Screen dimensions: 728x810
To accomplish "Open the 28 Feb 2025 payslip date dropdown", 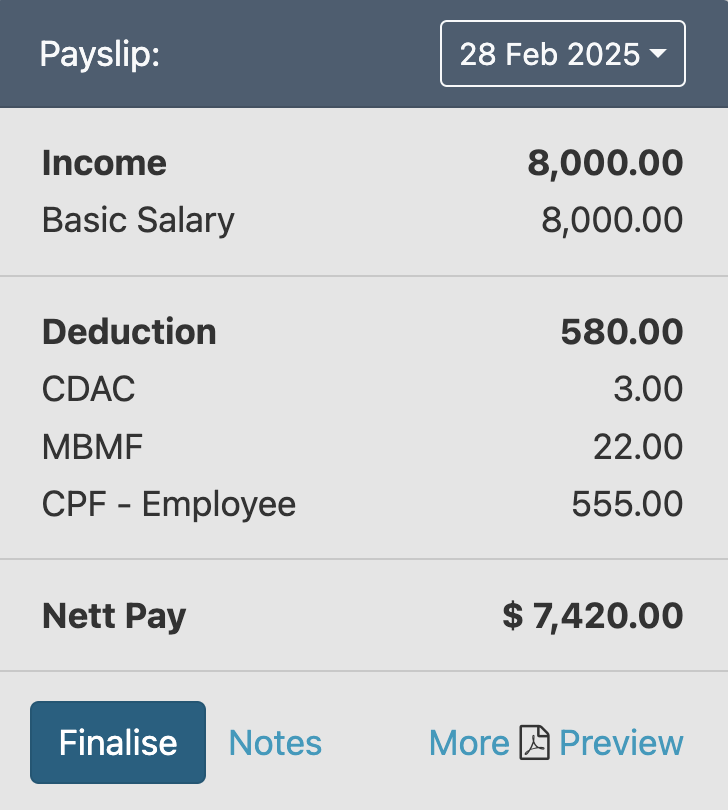I will pyautogui.click(x=562, y=54).
